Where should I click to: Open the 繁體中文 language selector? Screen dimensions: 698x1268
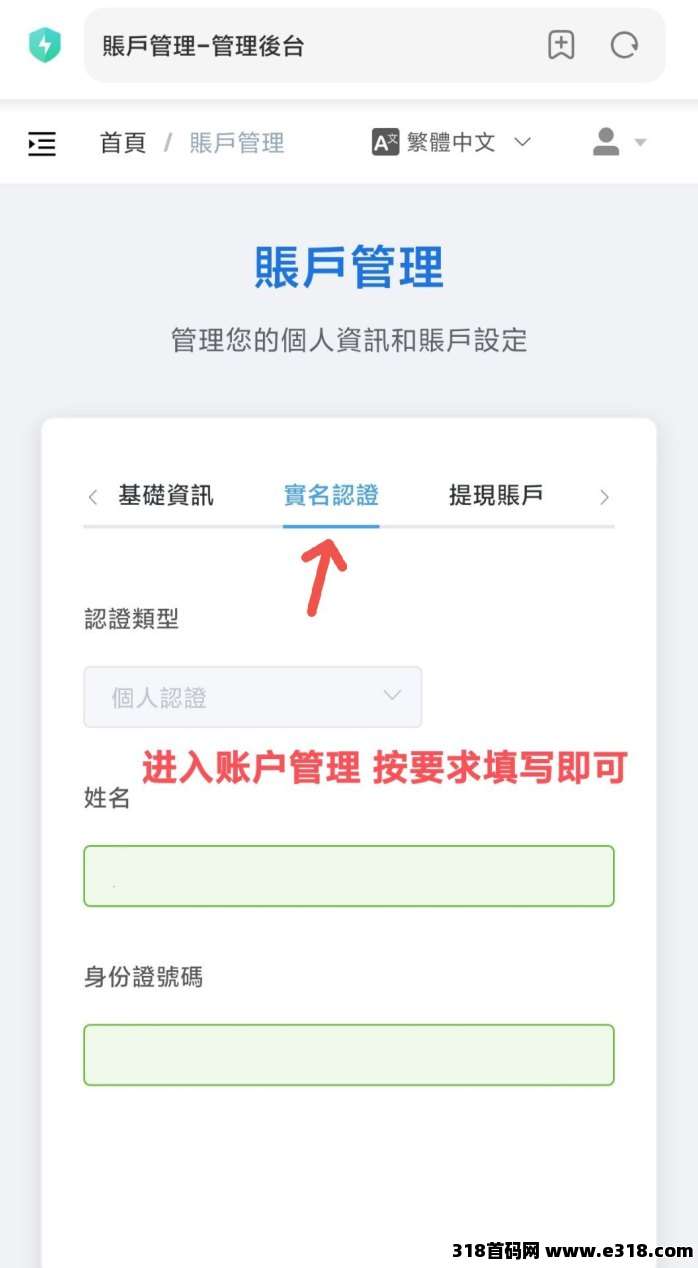pos(451,142)
